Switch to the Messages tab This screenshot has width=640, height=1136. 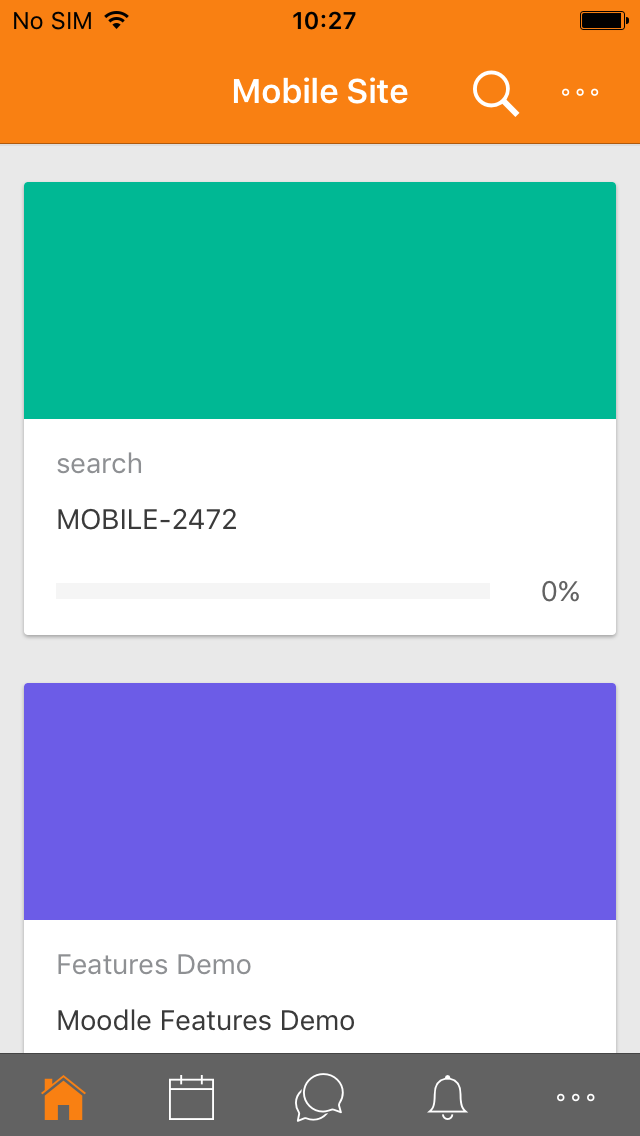tap(319, 1097)
